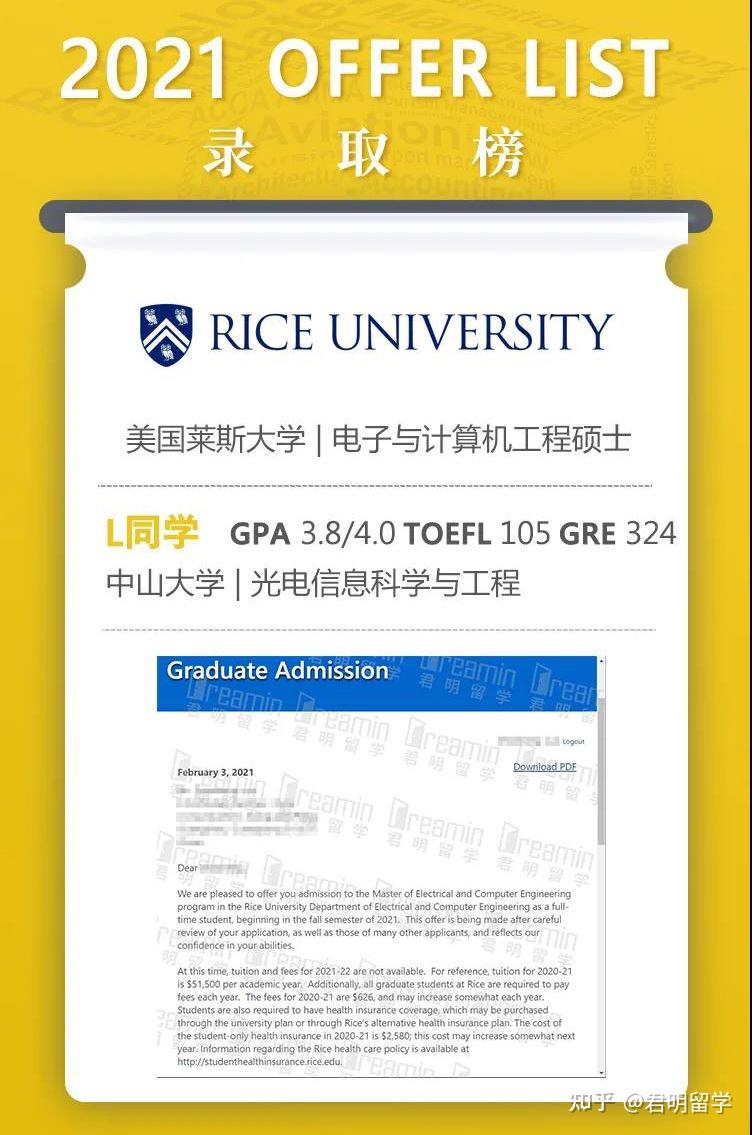
Task: Click the 2021 OFFER LIST title
Action: coord(374,70)
